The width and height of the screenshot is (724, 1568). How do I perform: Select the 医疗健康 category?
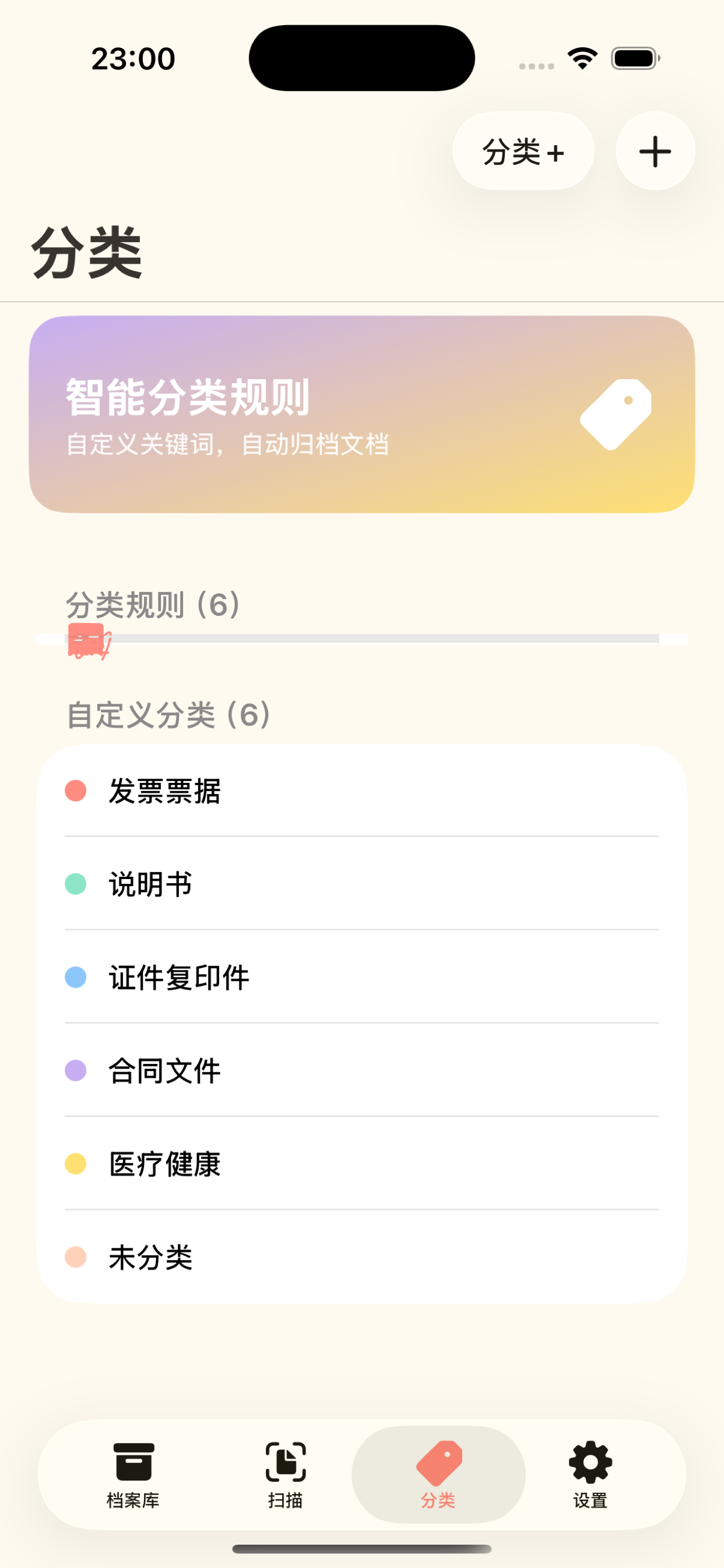coord(362,1163)
